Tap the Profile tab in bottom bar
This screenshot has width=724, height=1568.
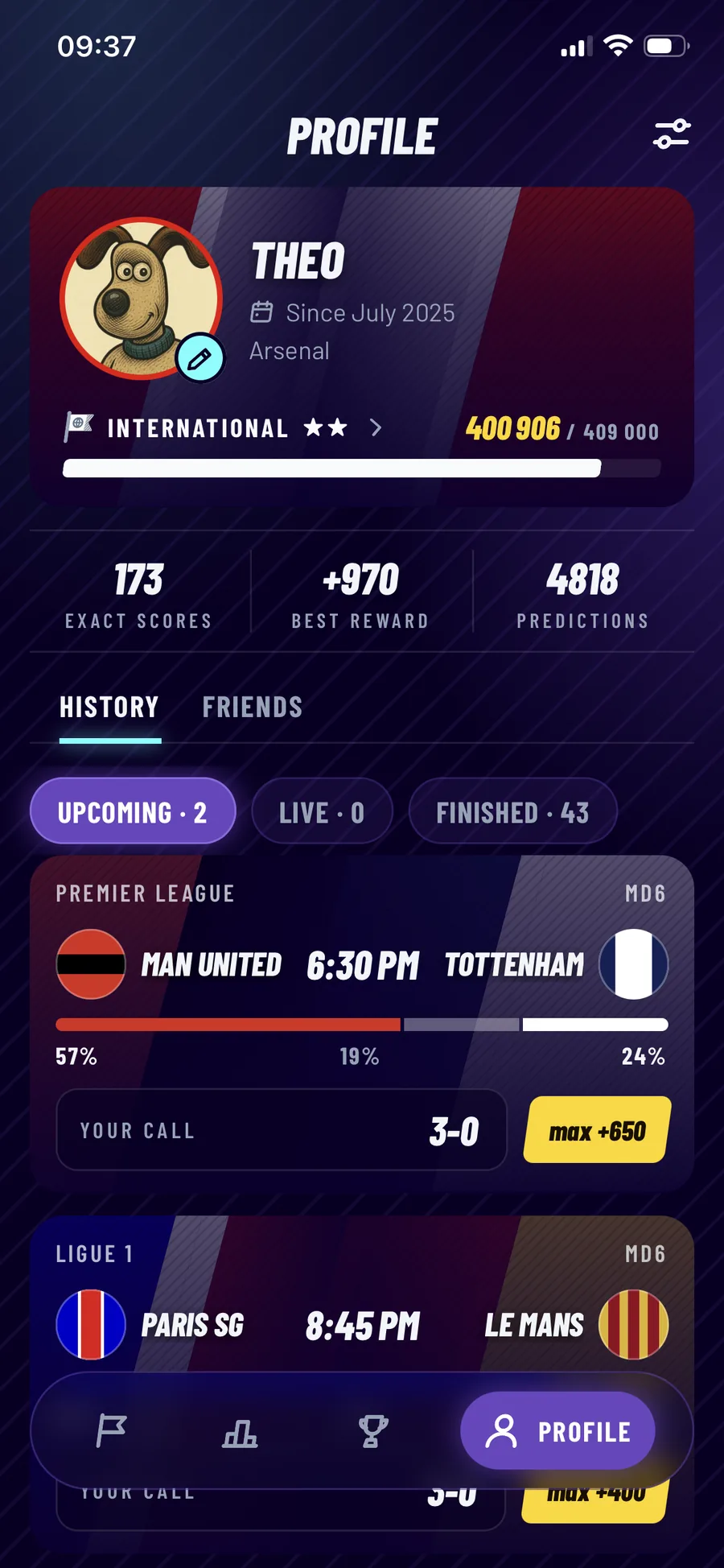557,1431
